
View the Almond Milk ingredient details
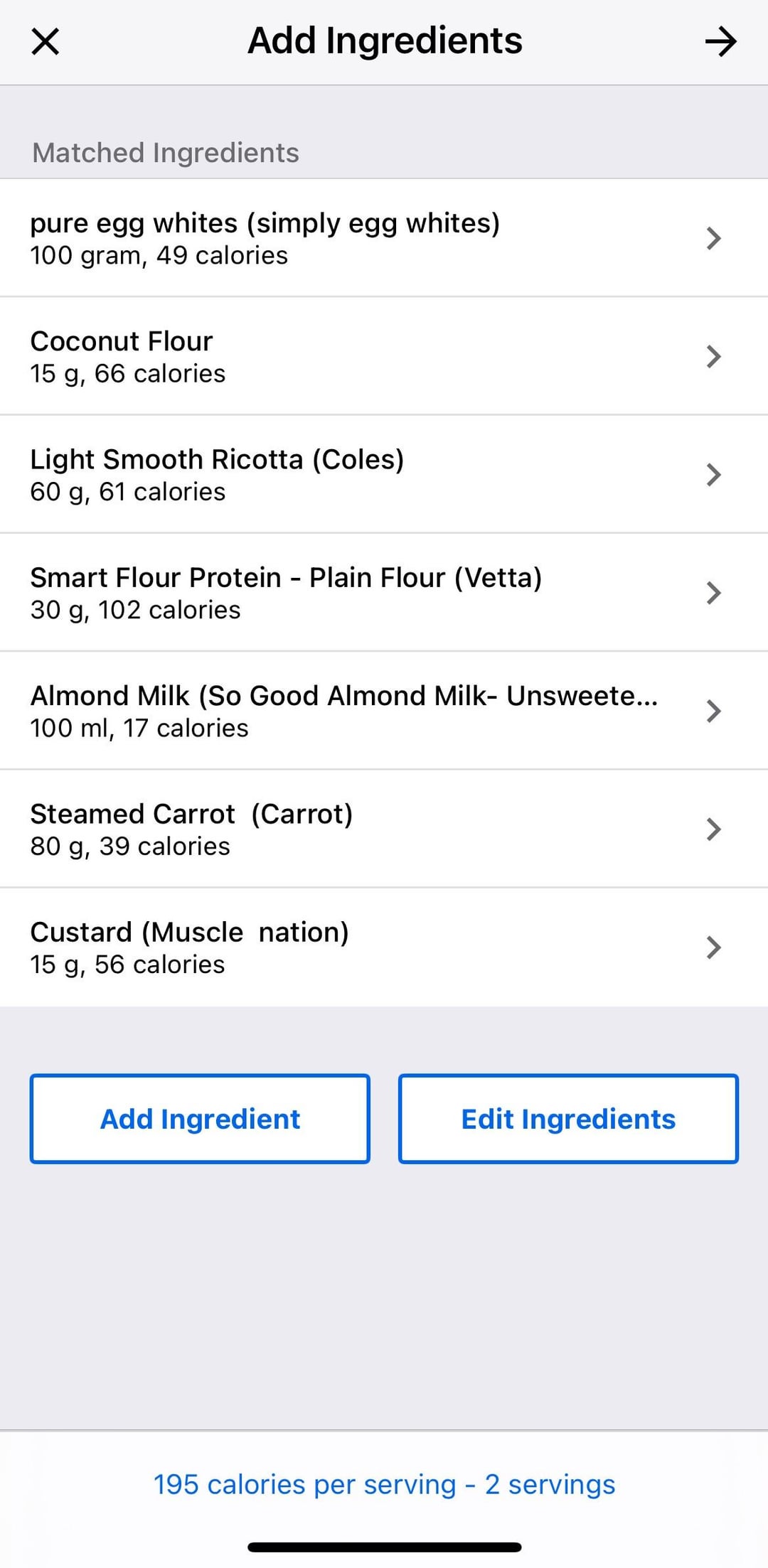(x=384, y=711)
